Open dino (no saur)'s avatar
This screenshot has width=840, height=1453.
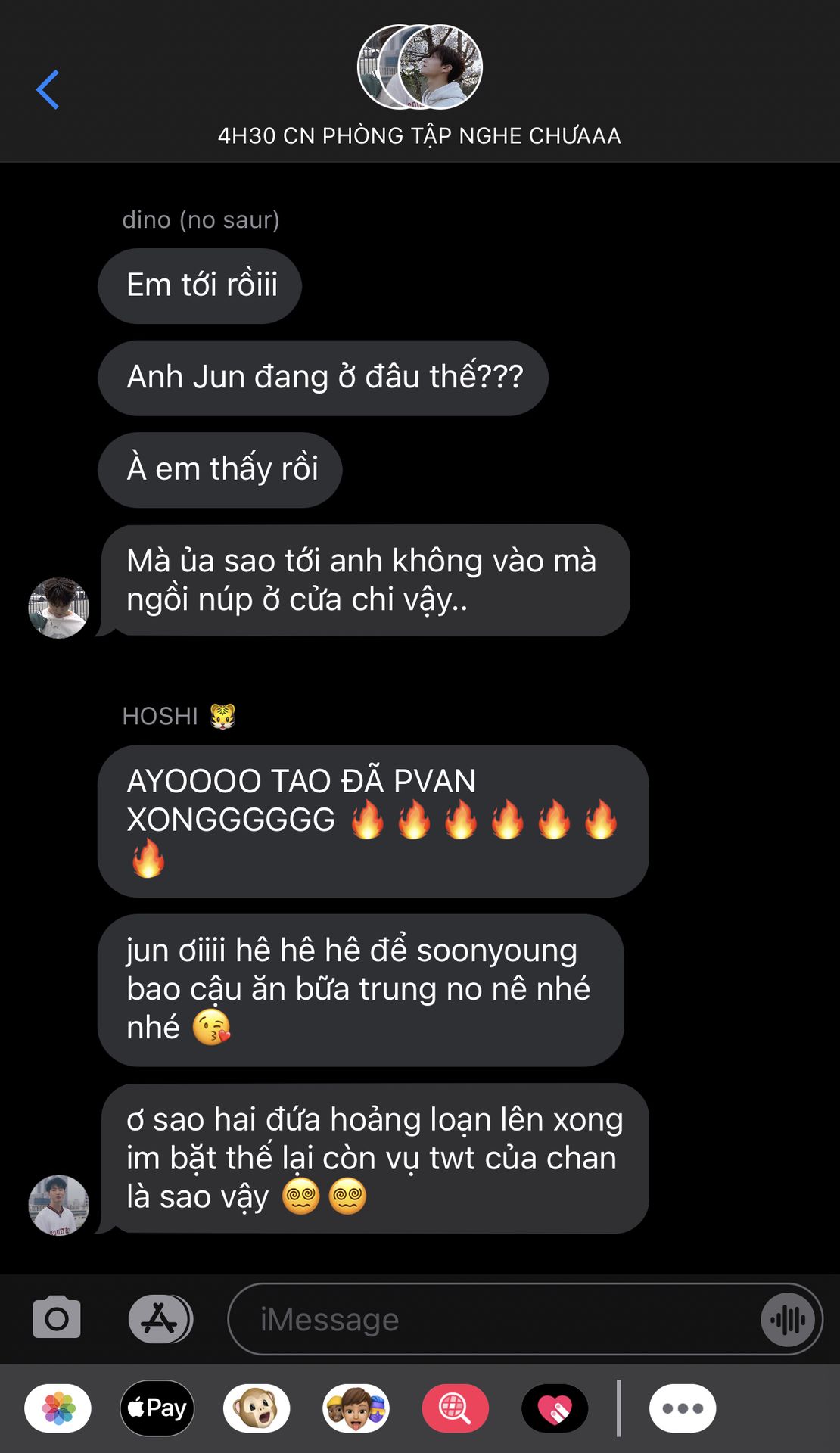pyautogui.click(x=58, y=608)
